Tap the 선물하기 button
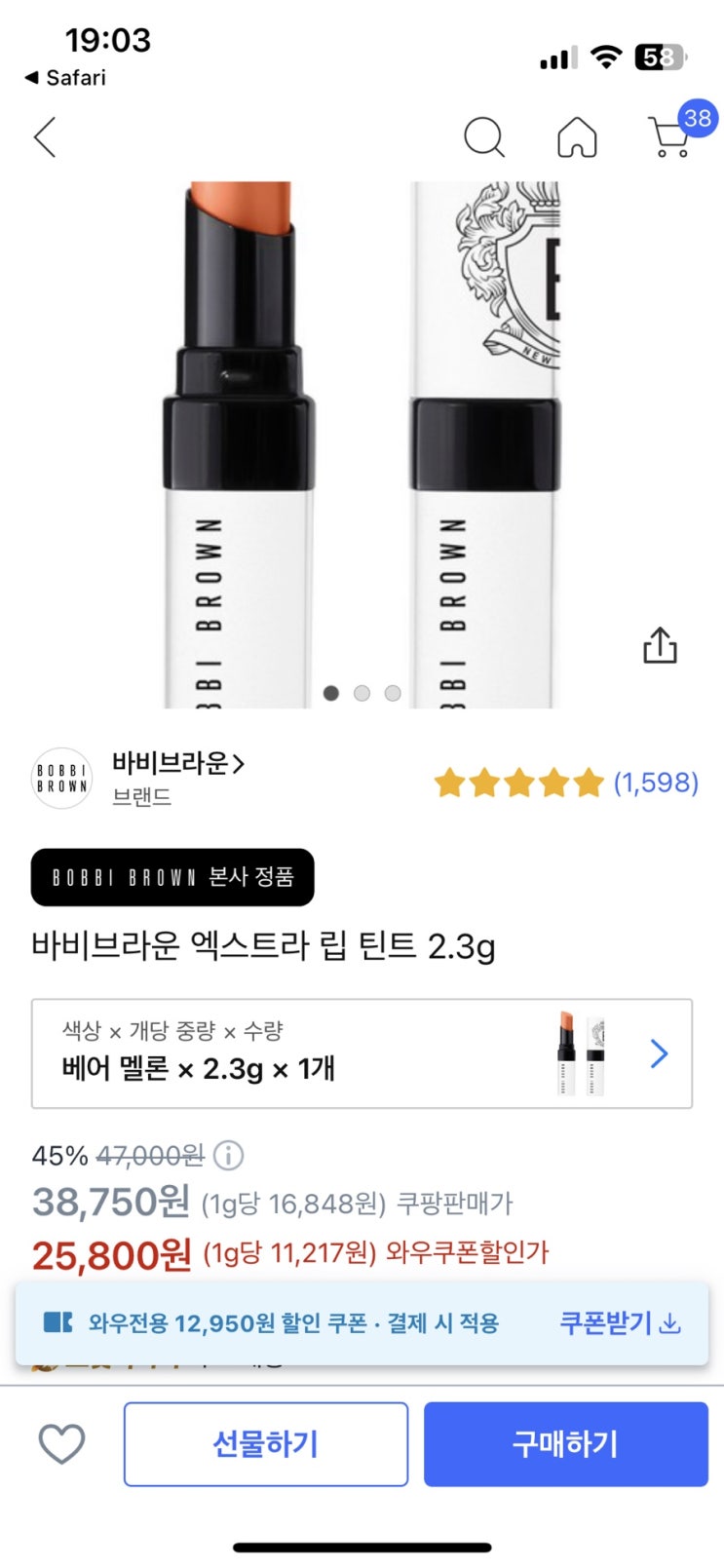Viewport: 724px width, 1568px height. [x=265, y=1443]
